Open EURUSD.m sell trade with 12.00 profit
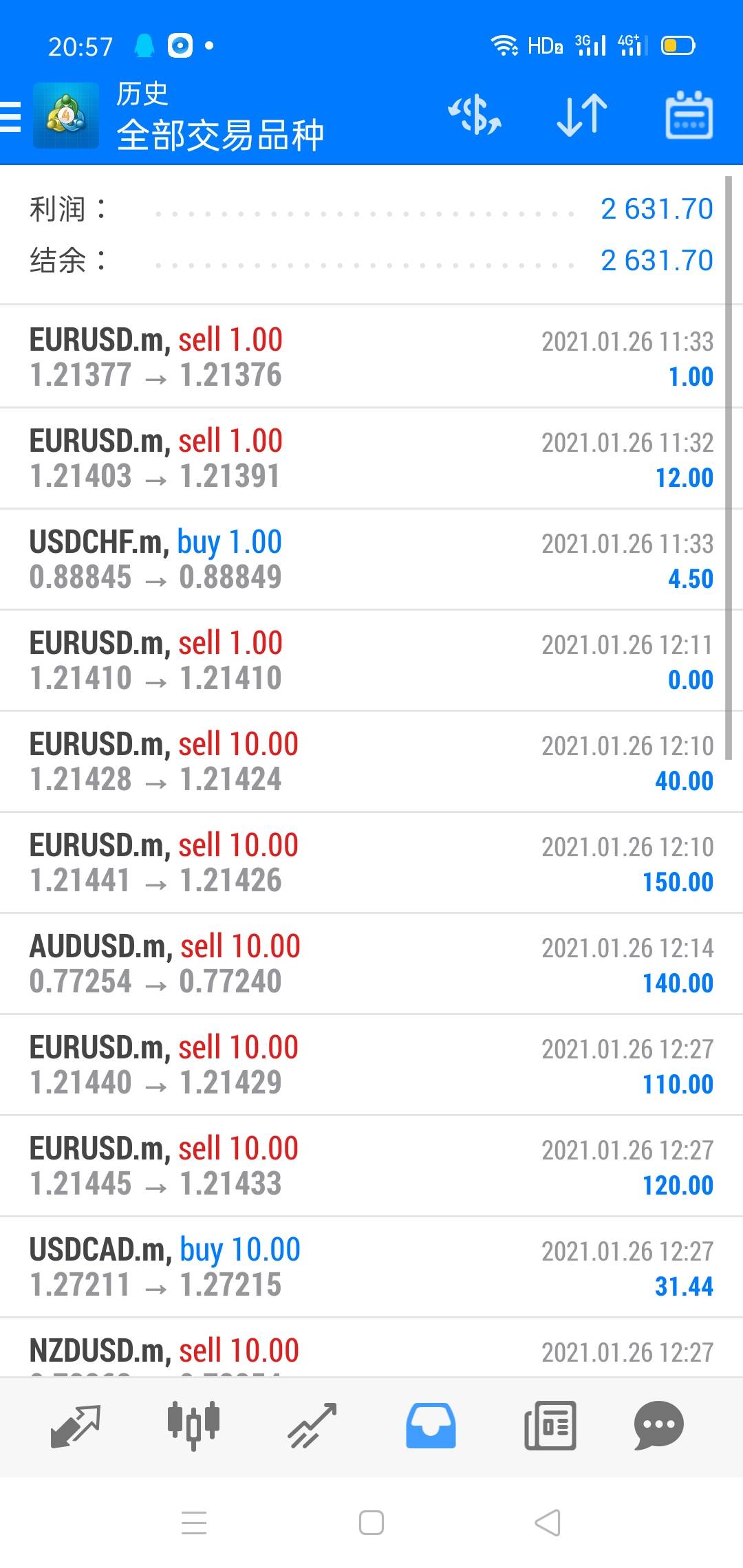Viewport: 743px width, 1568px height. coord(371,459)
